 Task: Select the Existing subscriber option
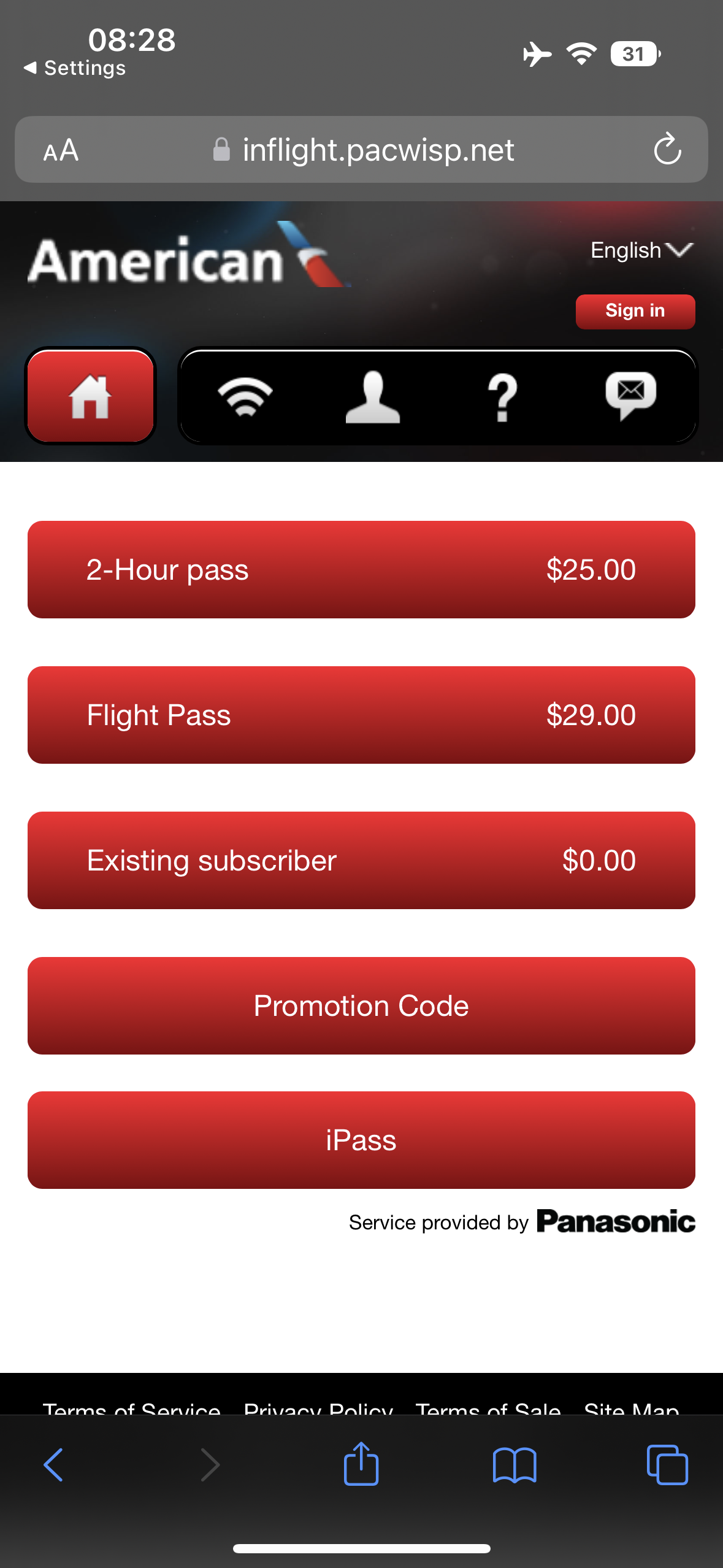361,860
